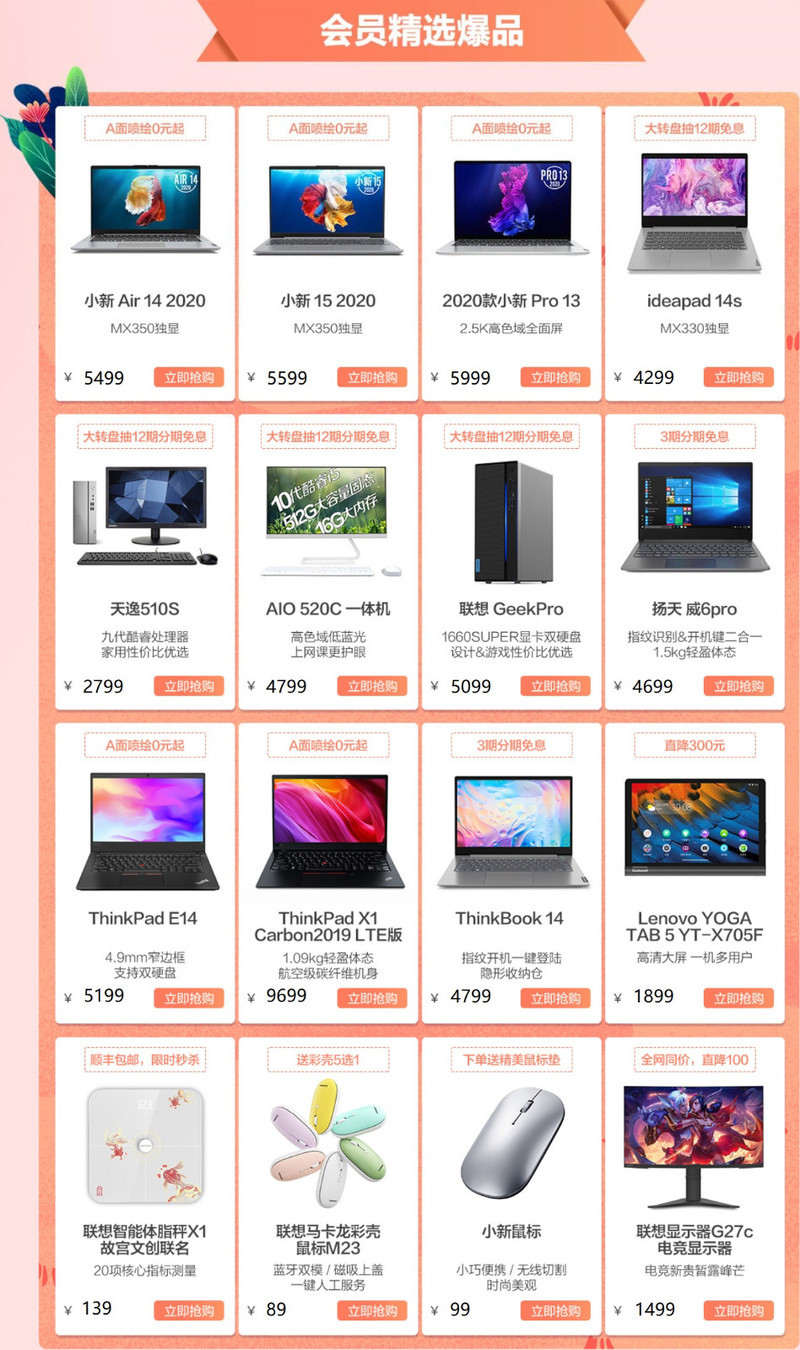The width and height of the screenshot is (800, 1350).
Task: Open the 联想 GeekPro product card
Action: pos(511,561)
